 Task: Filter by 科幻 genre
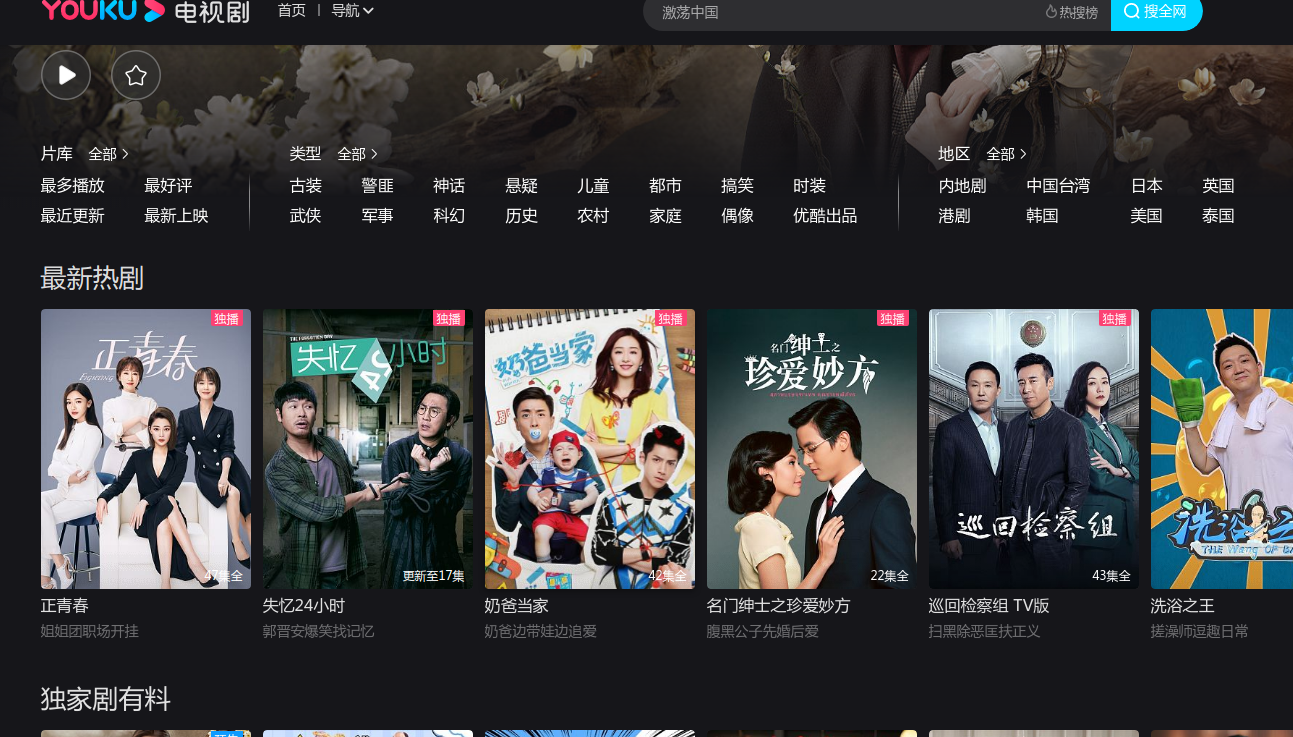click(449, 216)
